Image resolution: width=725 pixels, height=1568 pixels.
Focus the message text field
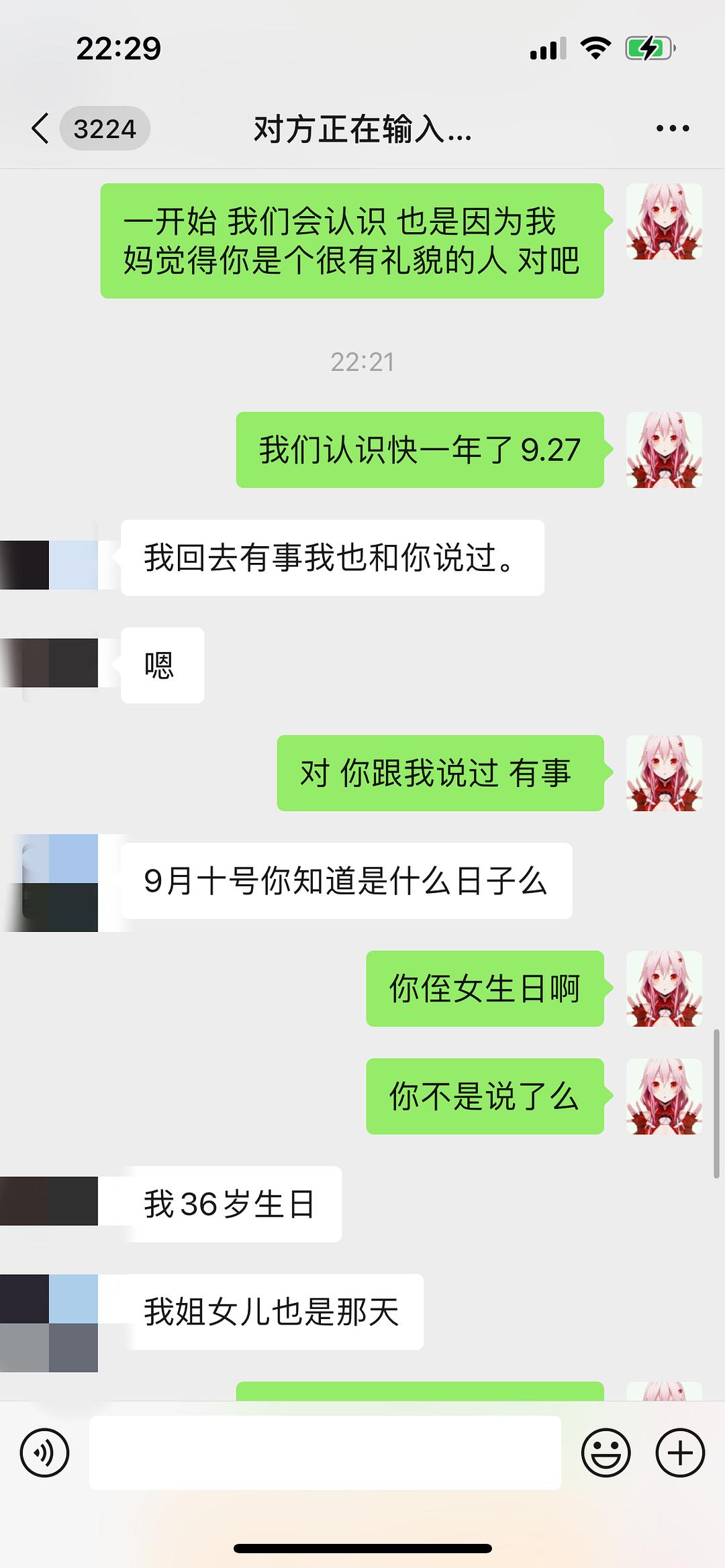pyautogui.click(x=325, y=1453)
